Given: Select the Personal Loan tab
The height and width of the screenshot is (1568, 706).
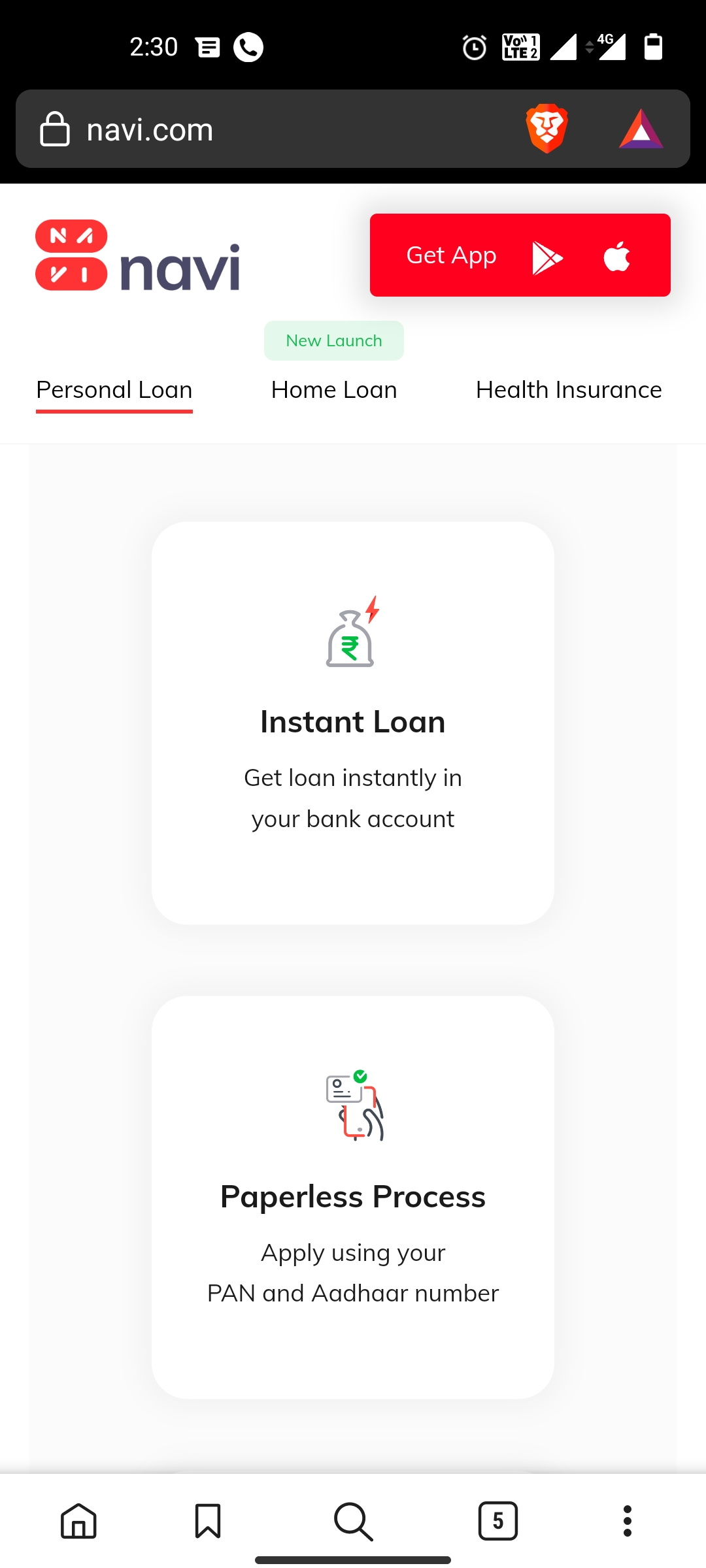Looking at the screenshot, I should pos(114,390).
